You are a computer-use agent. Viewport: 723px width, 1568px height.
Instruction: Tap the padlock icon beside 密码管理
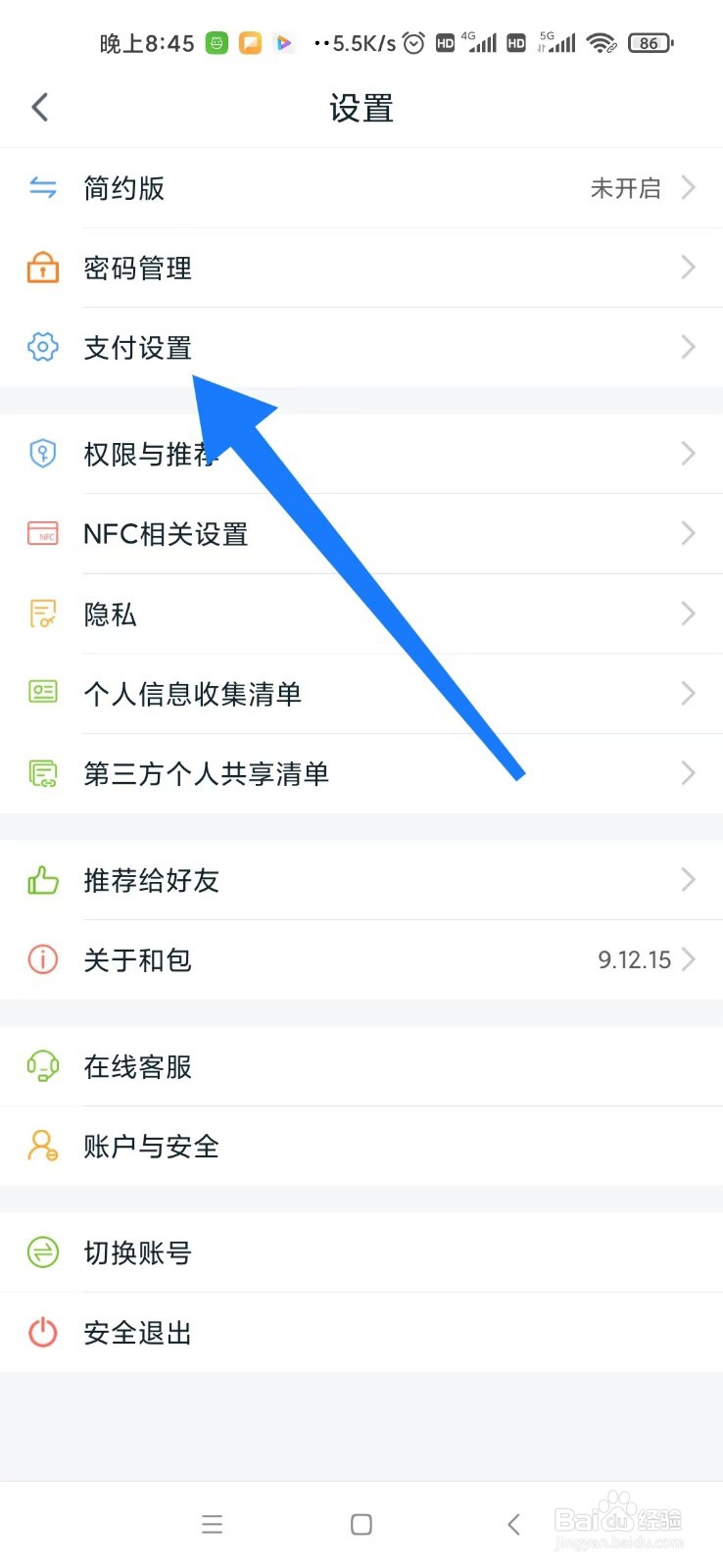(42, 268)
